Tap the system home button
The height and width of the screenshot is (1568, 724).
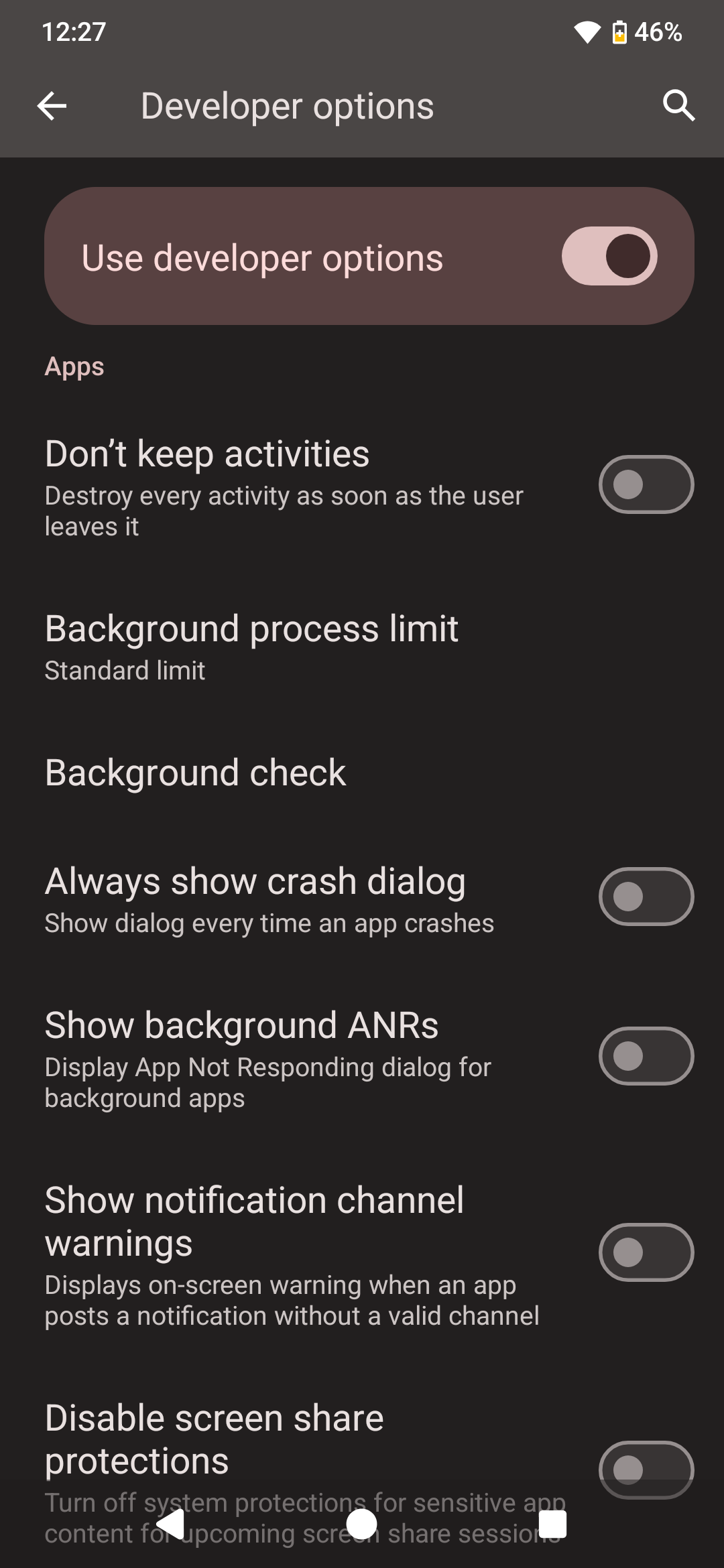coord(362,1524)
